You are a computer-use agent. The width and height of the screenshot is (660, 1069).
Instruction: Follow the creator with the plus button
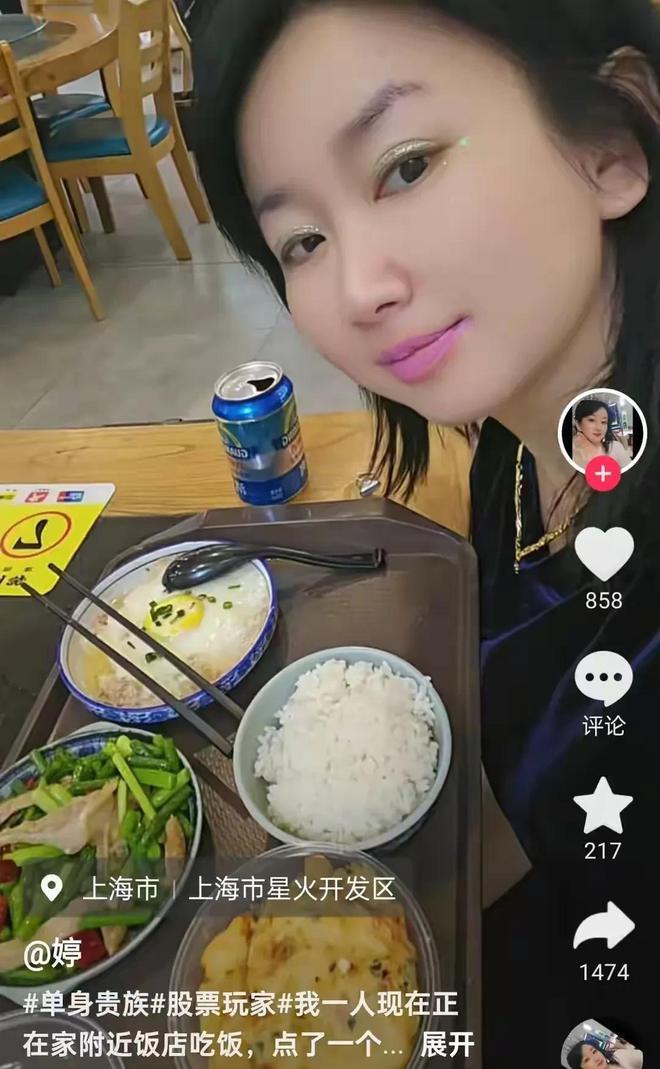[602, 473]
